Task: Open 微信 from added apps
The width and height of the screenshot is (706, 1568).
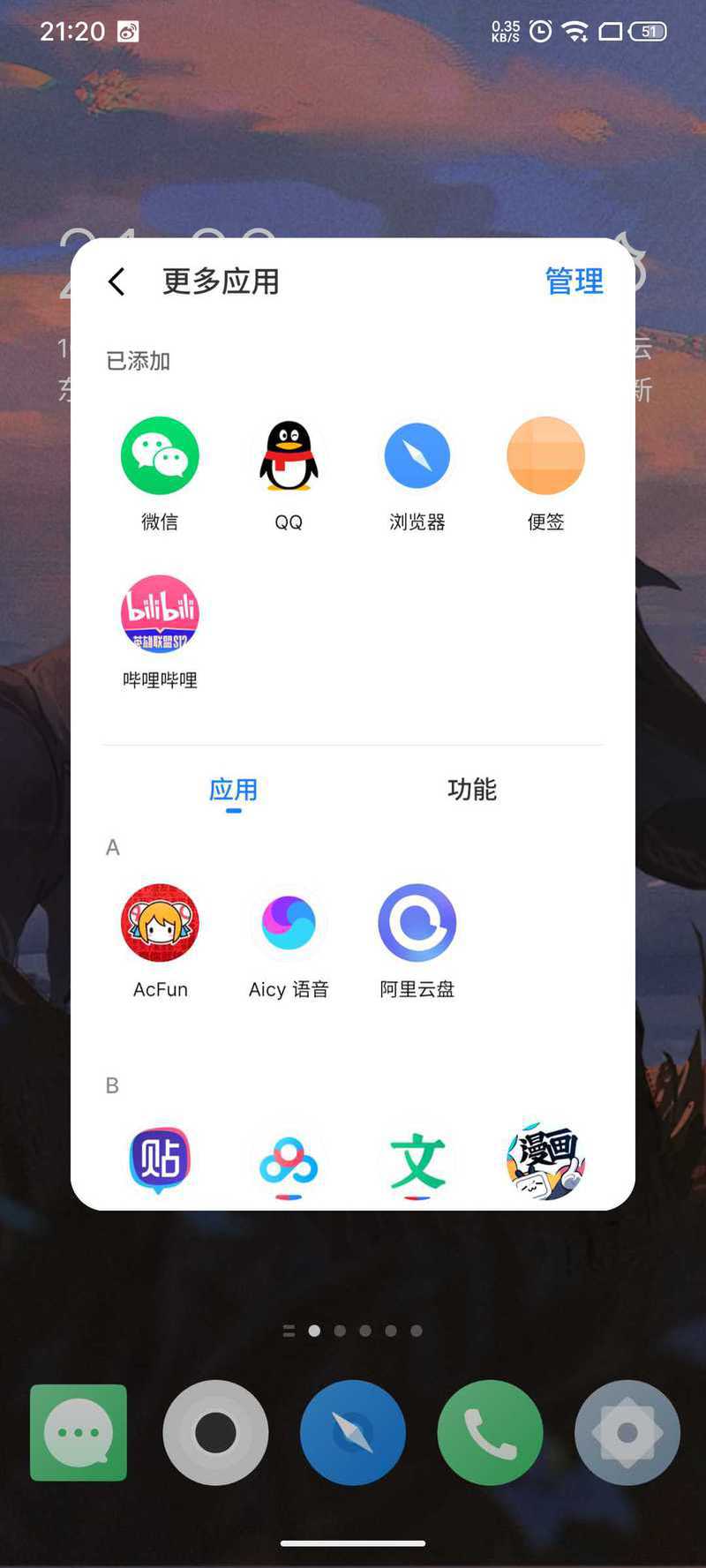Action: pyautogui.click(x=160, y=456)
